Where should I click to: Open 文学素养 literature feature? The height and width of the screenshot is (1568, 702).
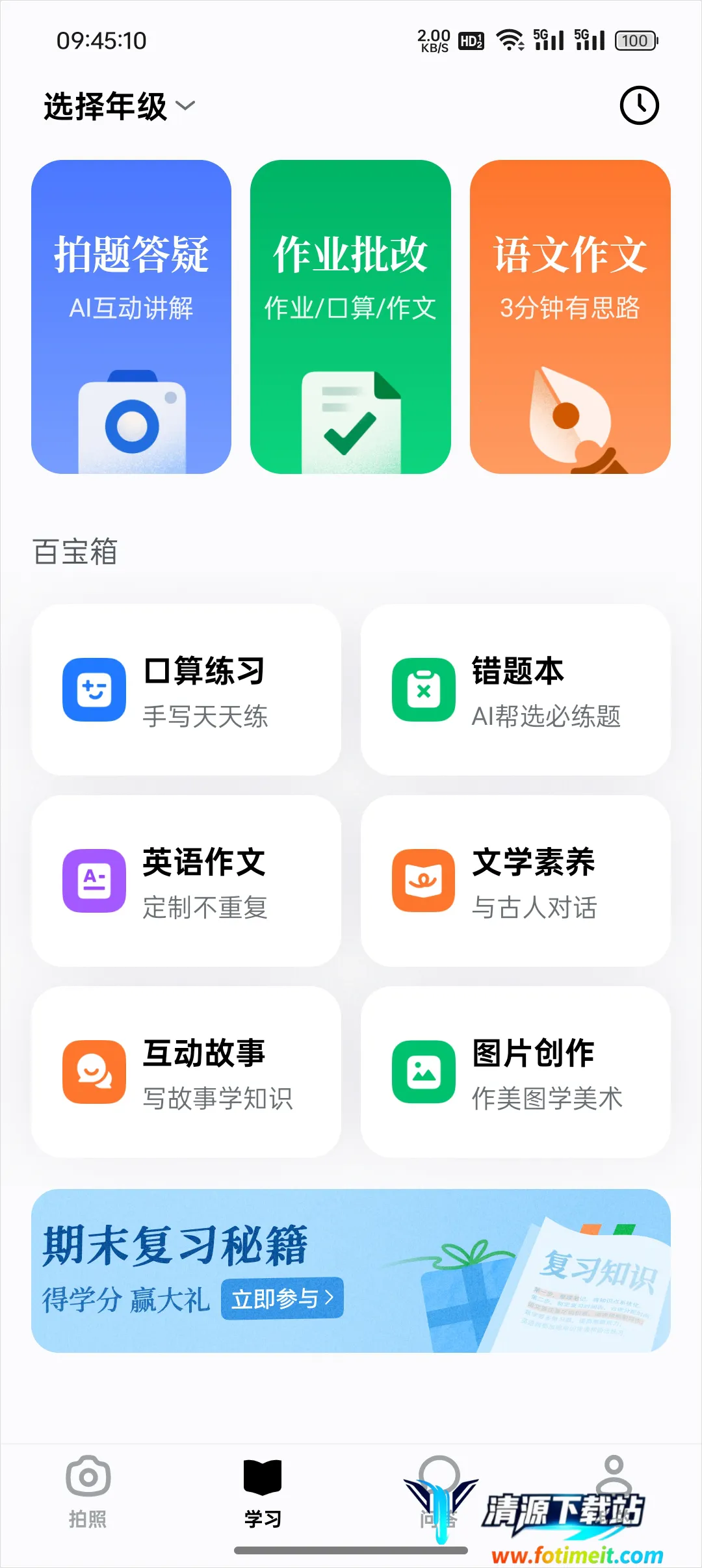click(517, 881)
